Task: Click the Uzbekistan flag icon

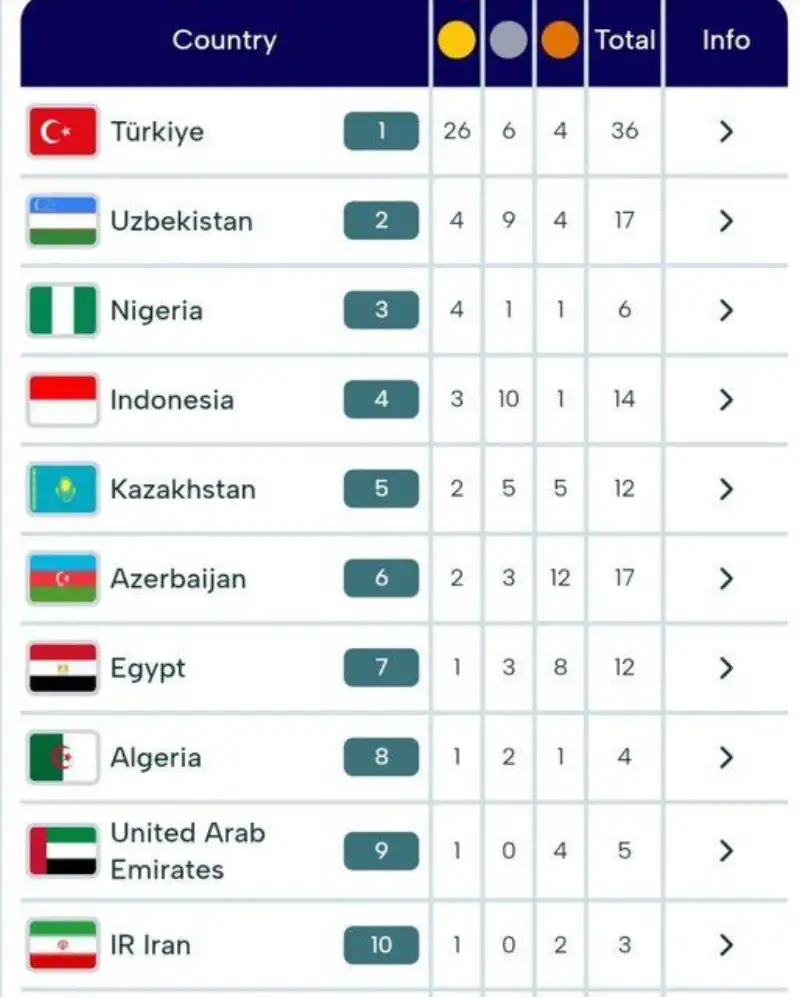Action: 61,221
